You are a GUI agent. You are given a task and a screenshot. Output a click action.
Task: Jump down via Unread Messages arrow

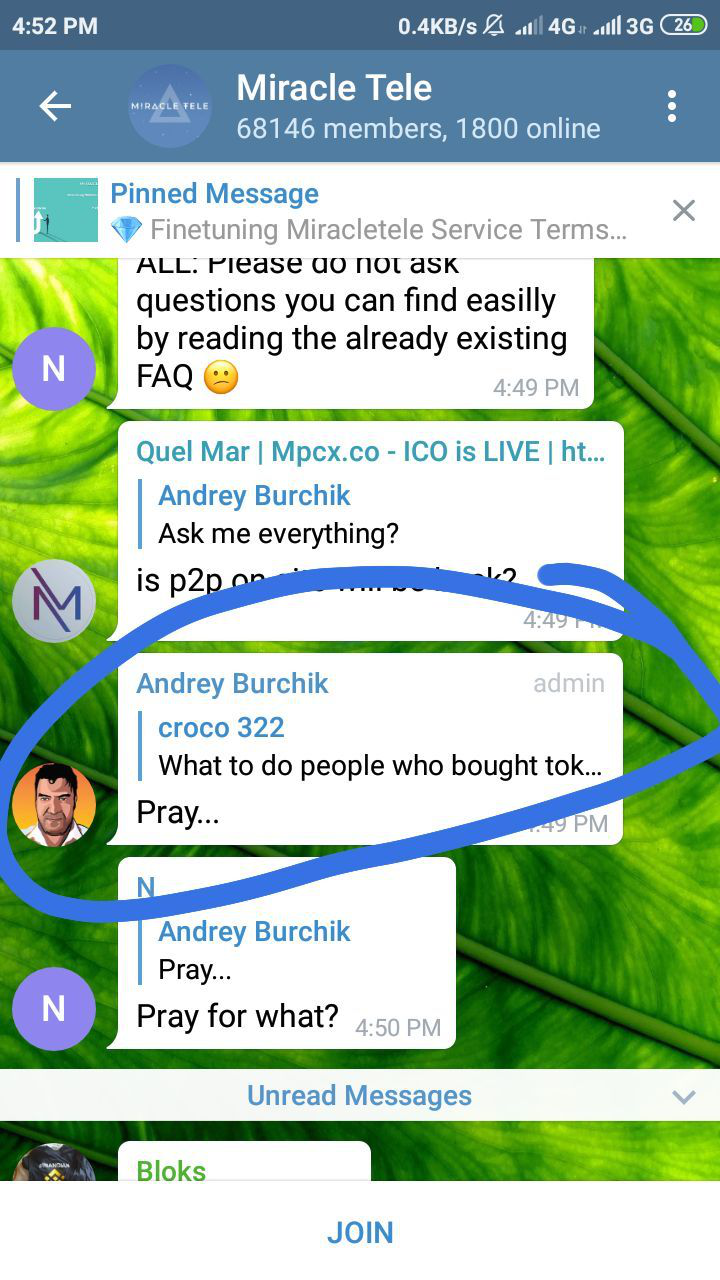(x=684, y=1097)
